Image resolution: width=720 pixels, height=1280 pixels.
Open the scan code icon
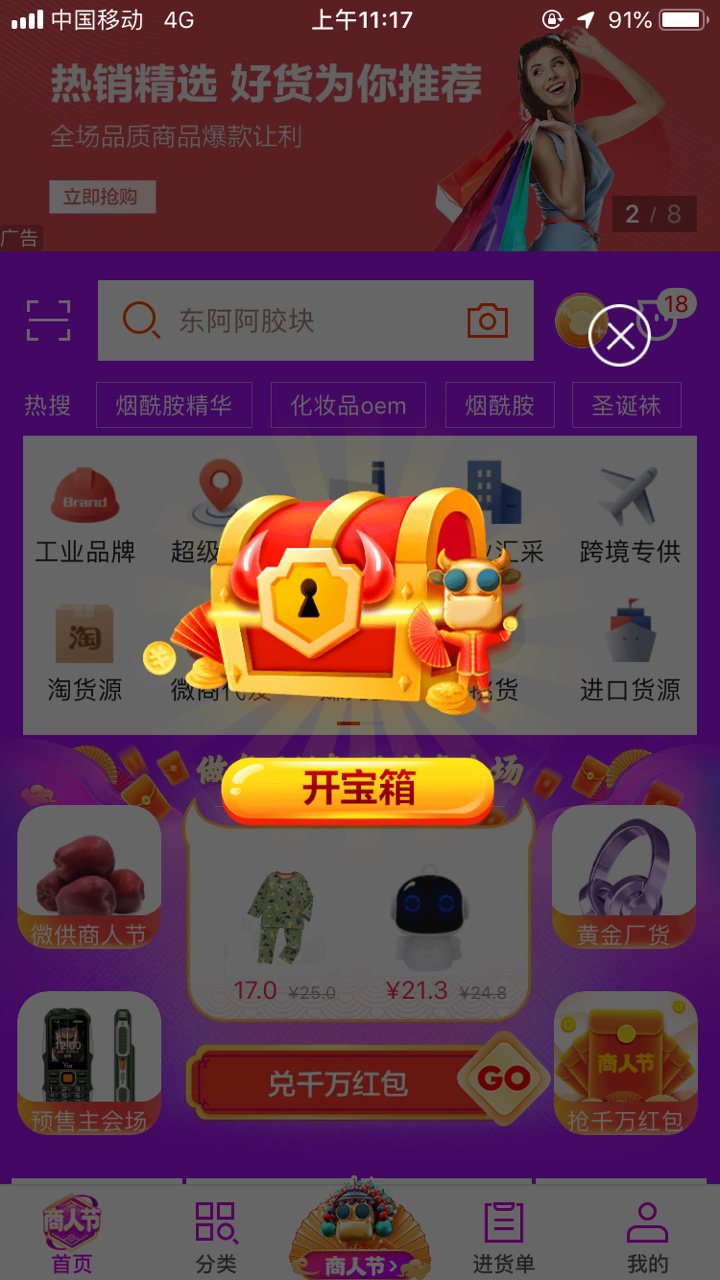[49, 321]
